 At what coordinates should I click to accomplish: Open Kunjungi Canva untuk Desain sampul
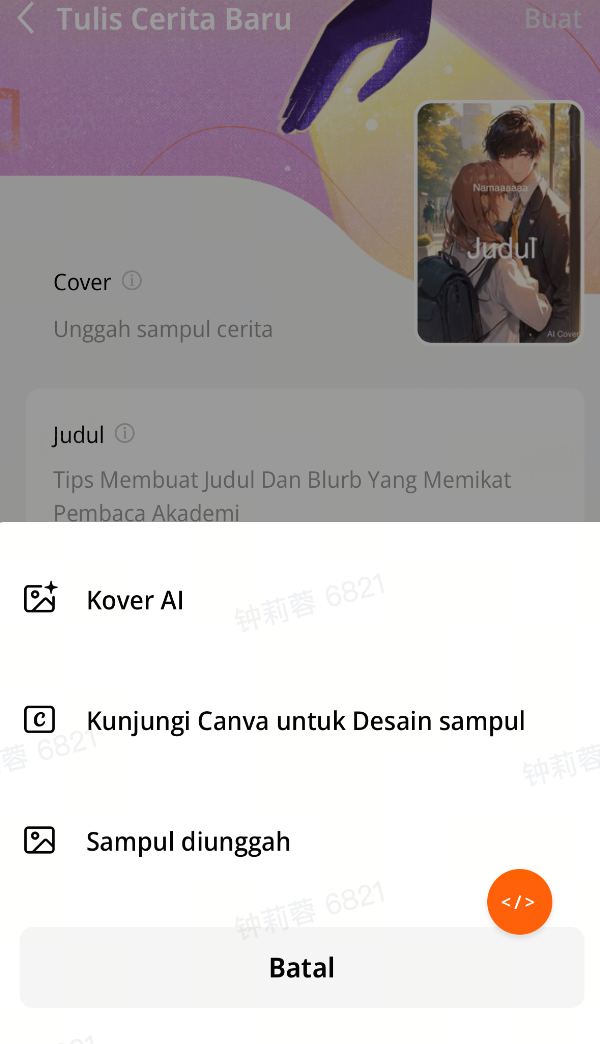[x=305, y=721]
